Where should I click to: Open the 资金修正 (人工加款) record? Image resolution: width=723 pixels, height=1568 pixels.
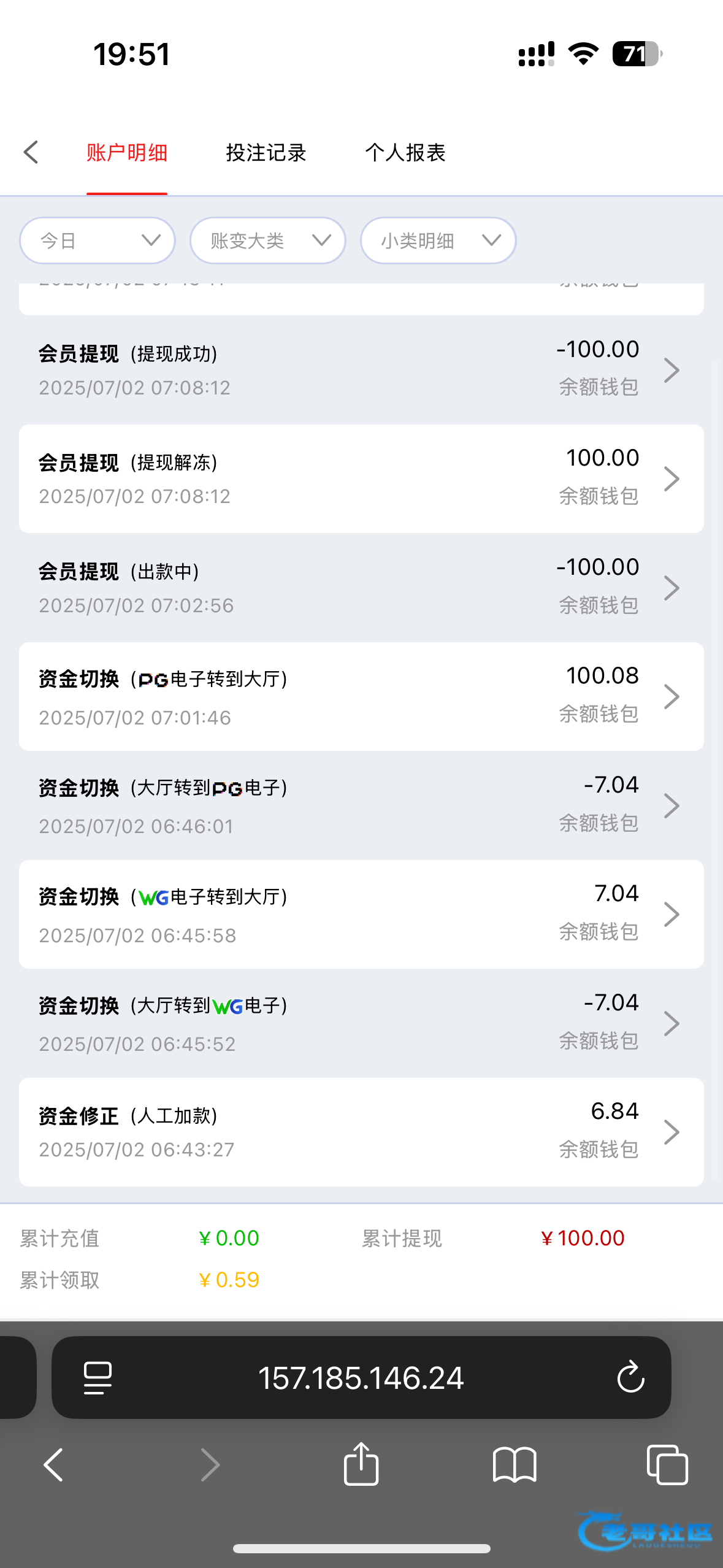361,1132
